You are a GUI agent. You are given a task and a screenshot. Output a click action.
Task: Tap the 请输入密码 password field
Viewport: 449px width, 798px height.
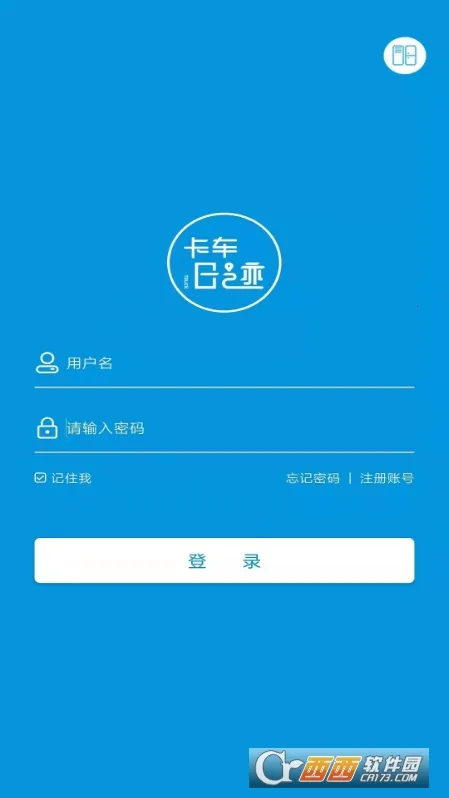click(x=224, y=428)
